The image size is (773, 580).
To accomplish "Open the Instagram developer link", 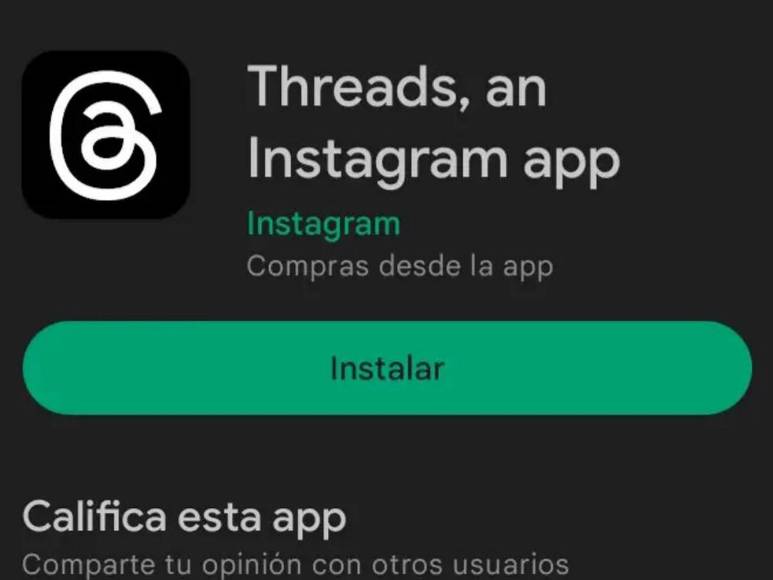I will pos(323,223).
